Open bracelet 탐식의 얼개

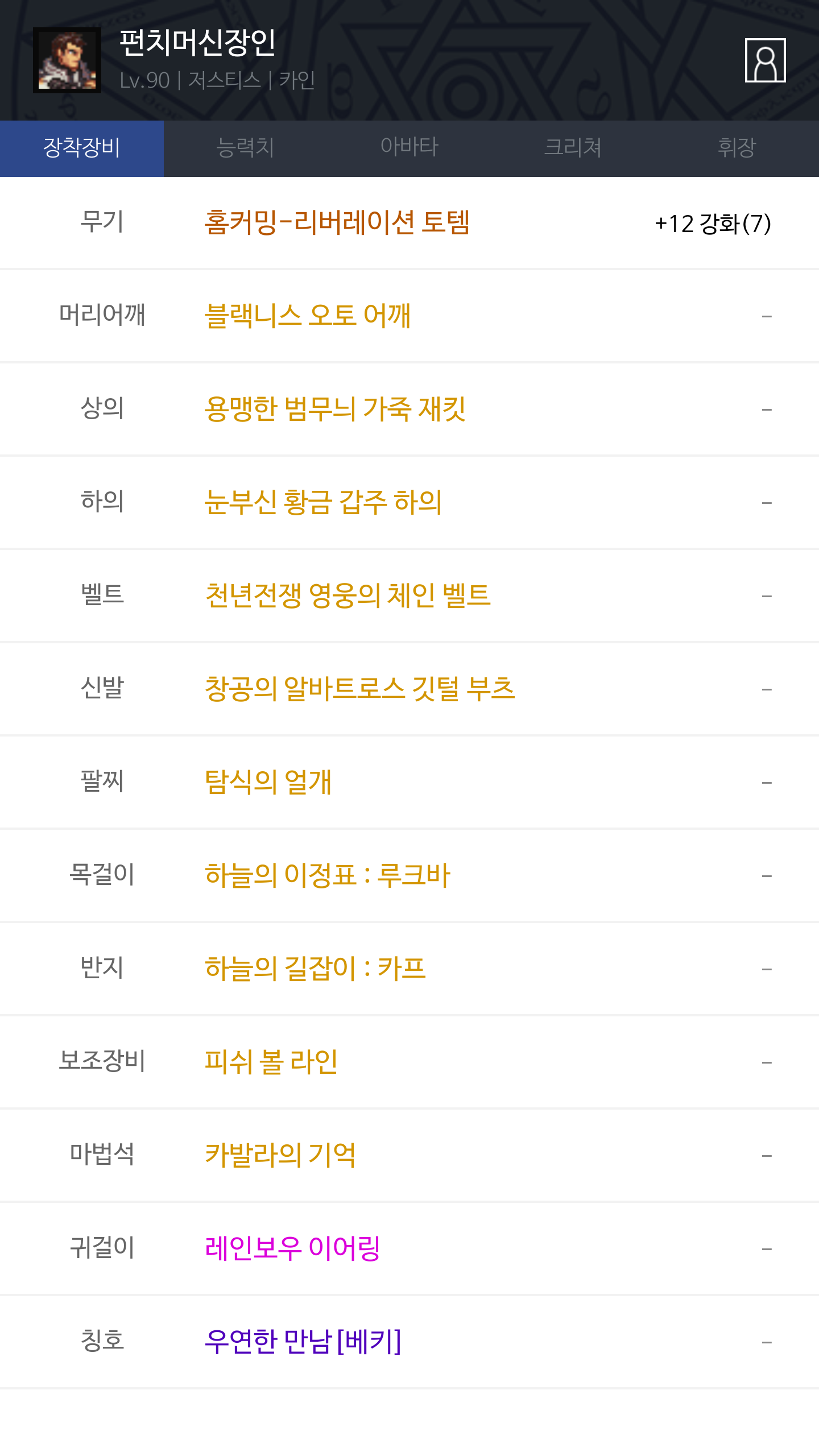pos(409,782)
